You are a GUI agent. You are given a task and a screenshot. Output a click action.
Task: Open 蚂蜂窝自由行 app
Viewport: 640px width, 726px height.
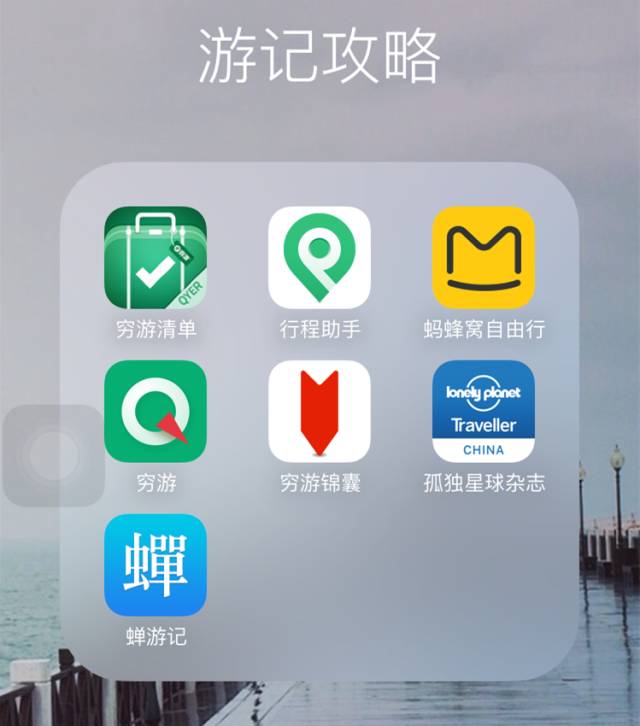(x=484, y=257)
